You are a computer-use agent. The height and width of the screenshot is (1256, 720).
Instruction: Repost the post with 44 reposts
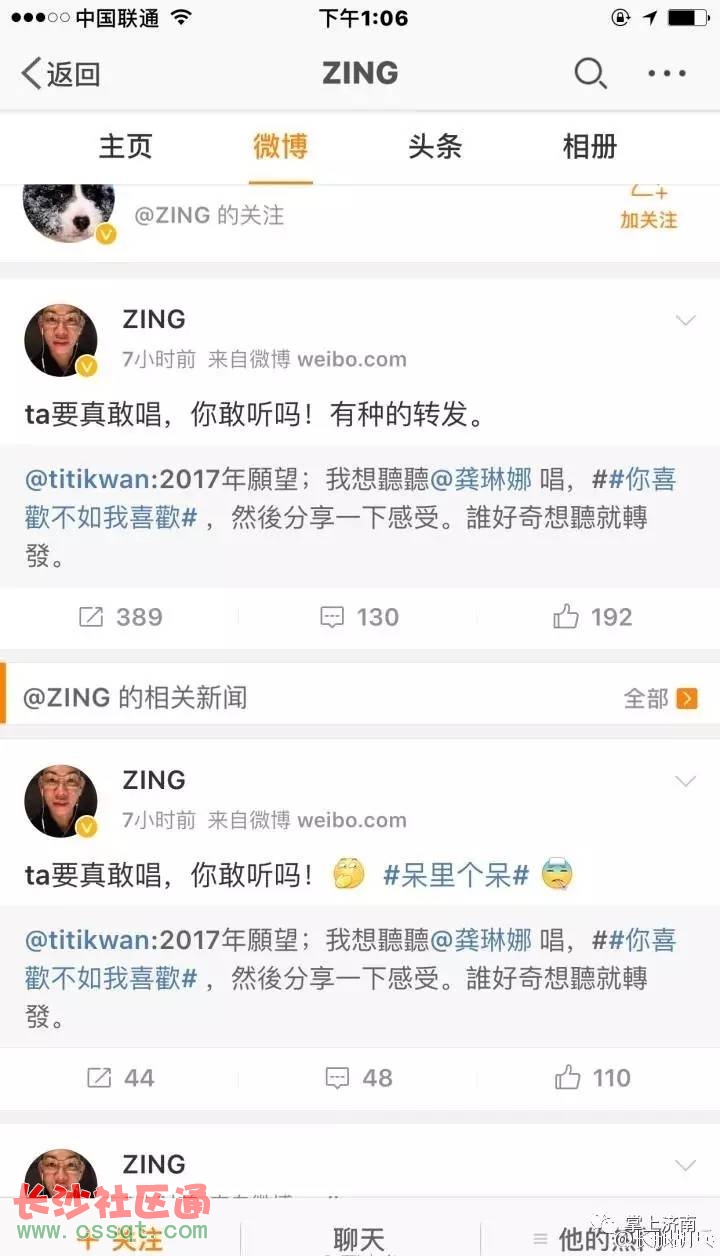(120, 1077)
